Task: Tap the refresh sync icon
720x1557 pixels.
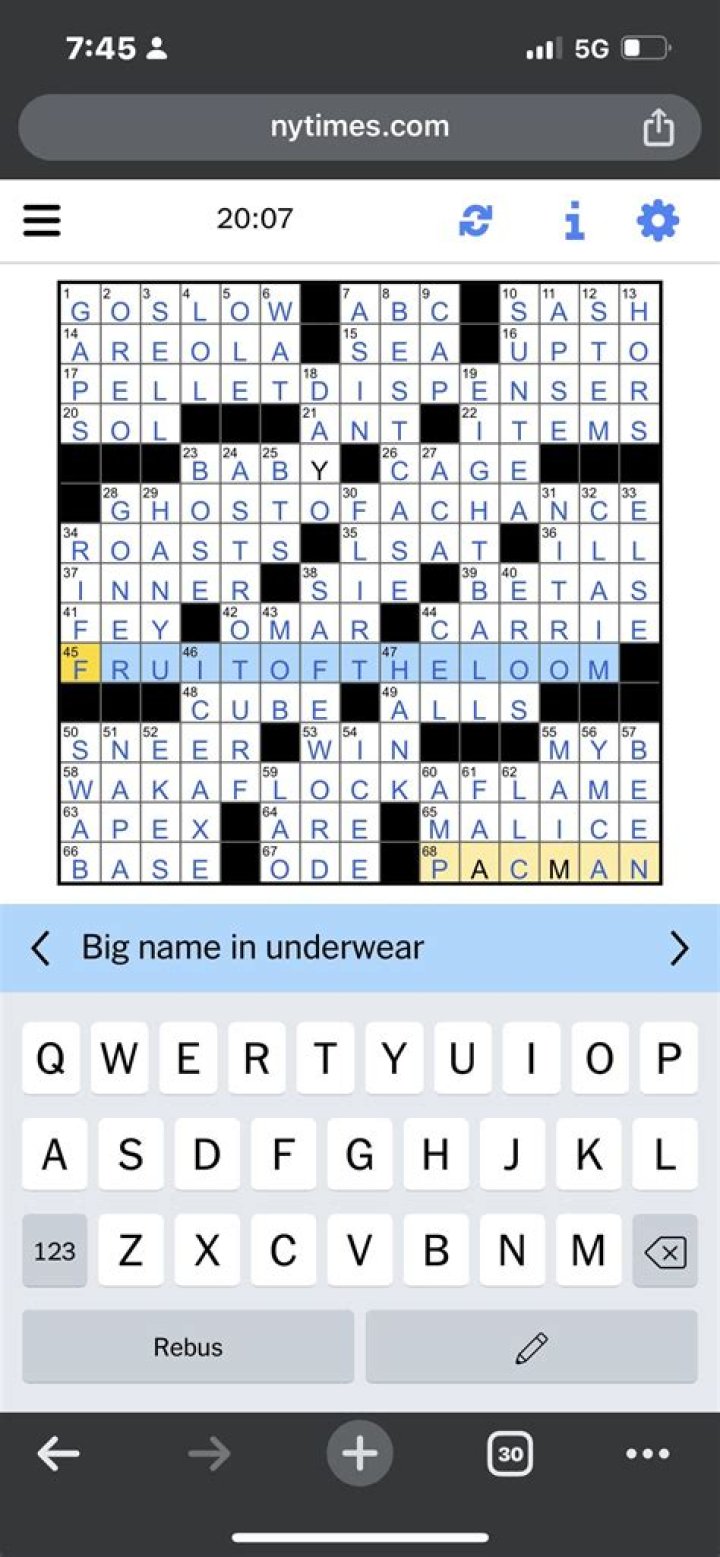Action: (475, 220)
